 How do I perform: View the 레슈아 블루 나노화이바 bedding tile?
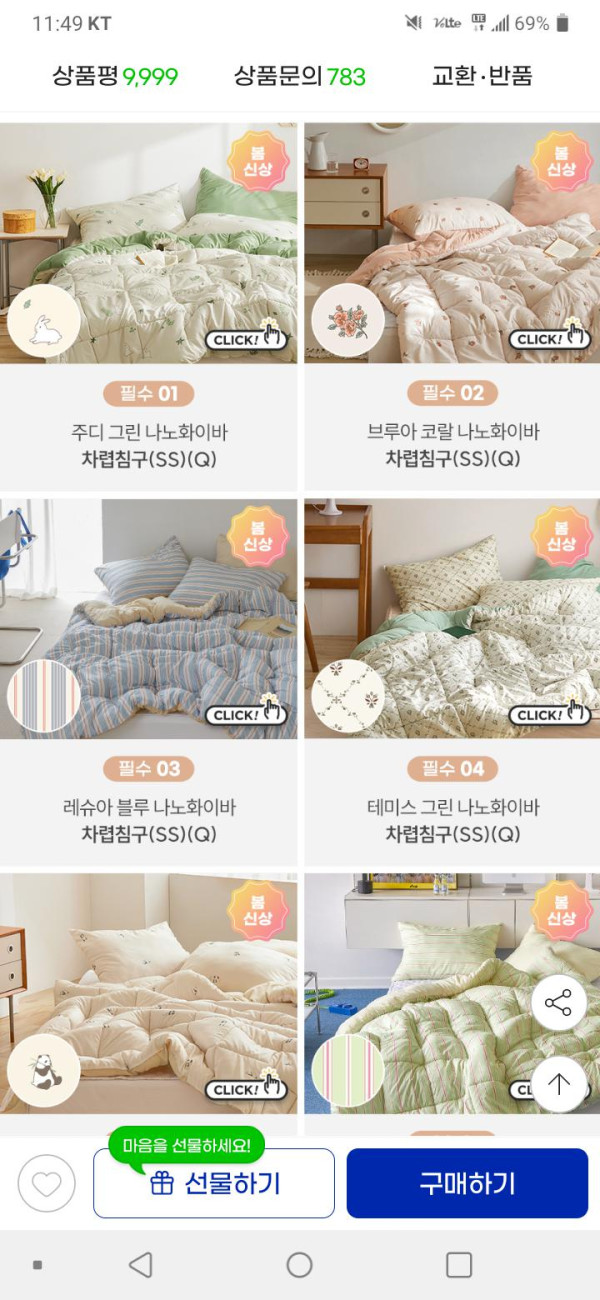(x=149, y=618)
